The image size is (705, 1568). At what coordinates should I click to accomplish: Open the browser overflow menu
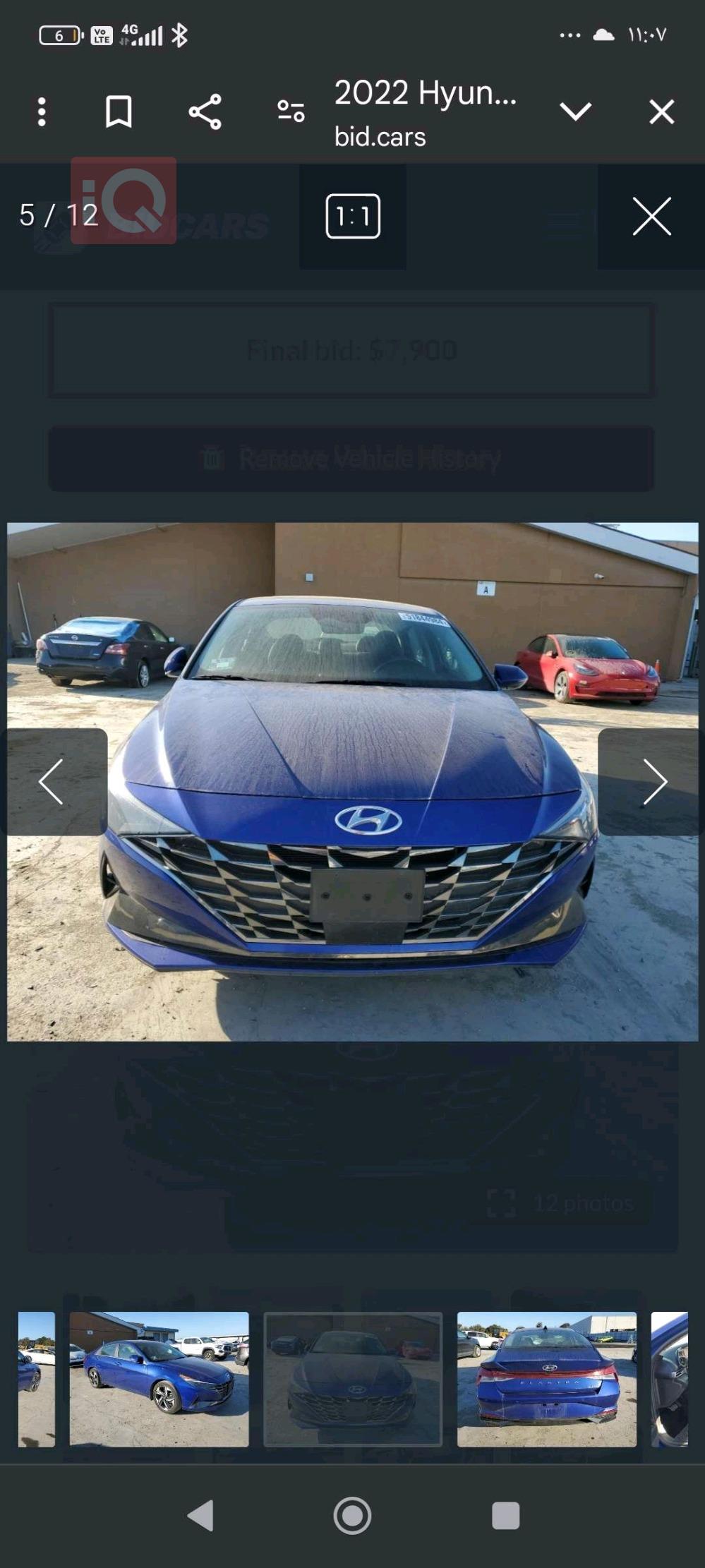point(42,112)
